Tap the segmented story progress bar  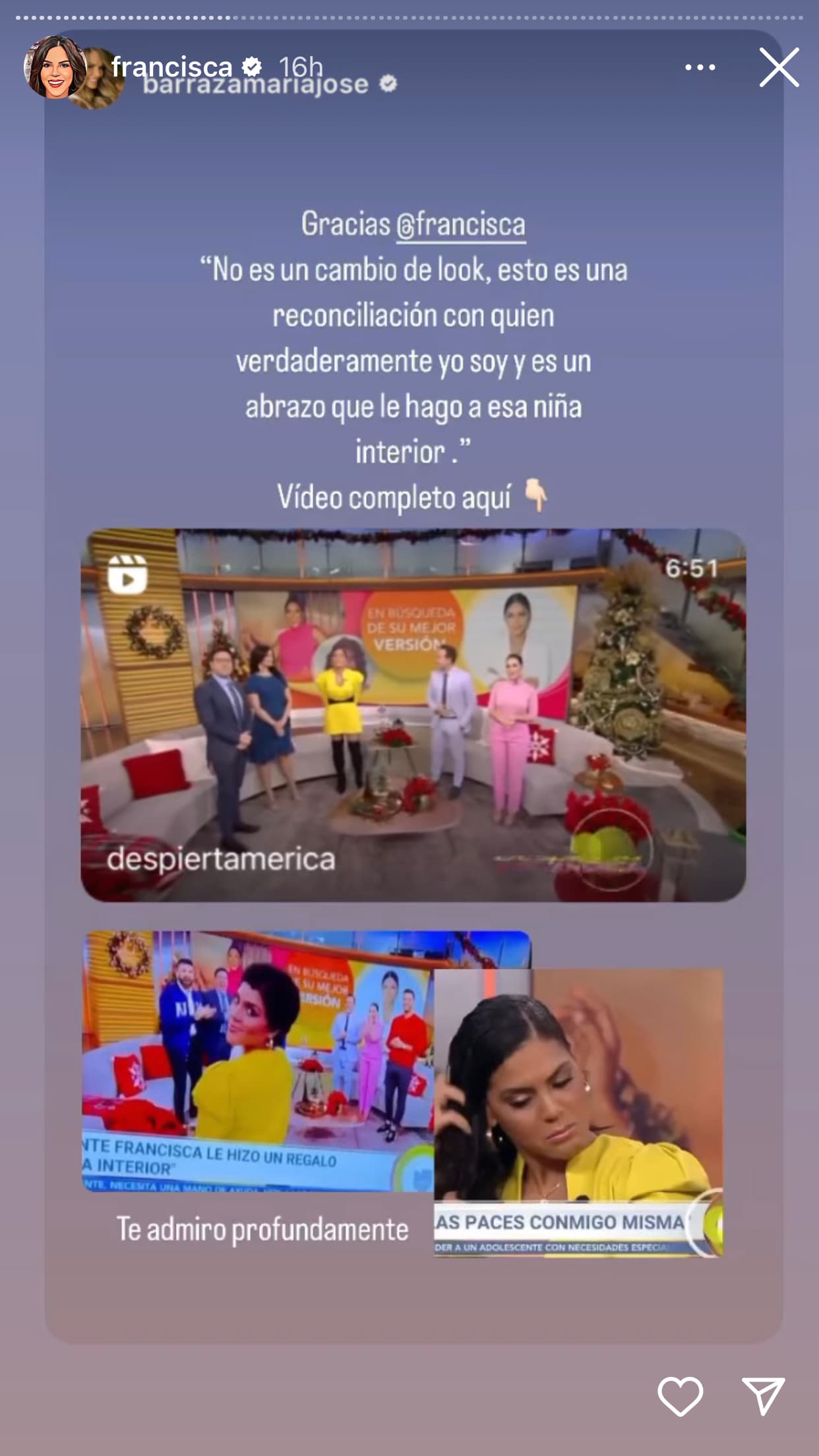click(x=409, y=17)
